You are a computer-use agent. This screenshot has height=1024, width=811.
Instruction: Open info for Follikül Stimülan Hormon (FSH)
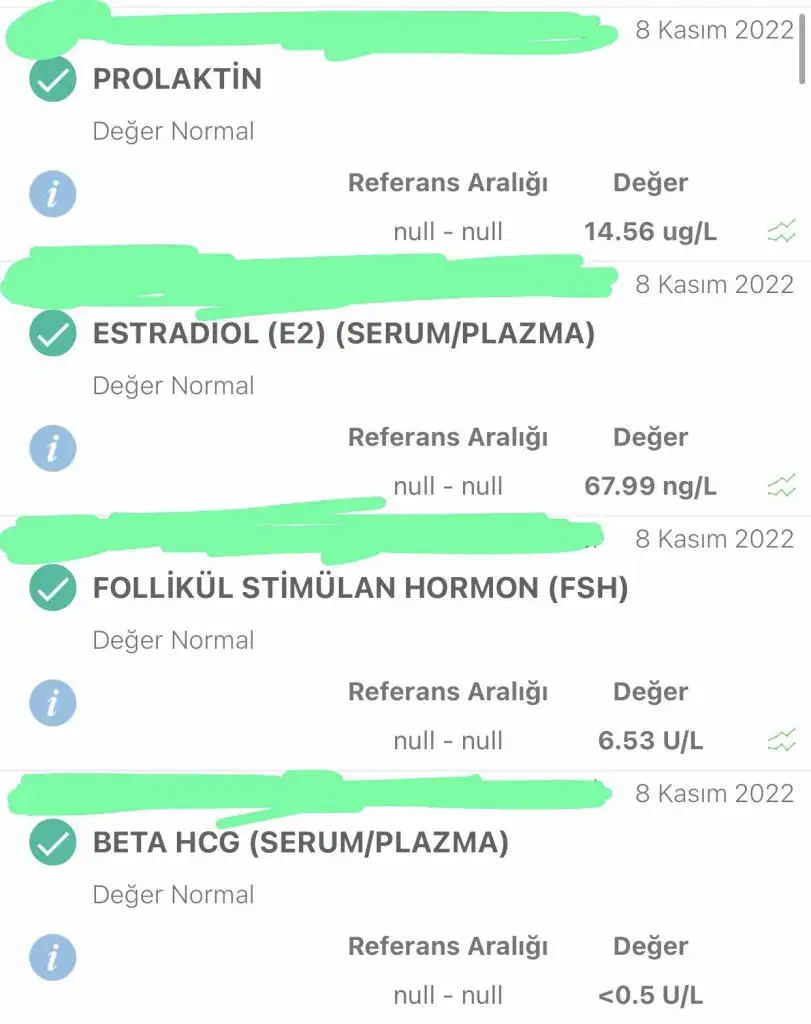(53, 702)
